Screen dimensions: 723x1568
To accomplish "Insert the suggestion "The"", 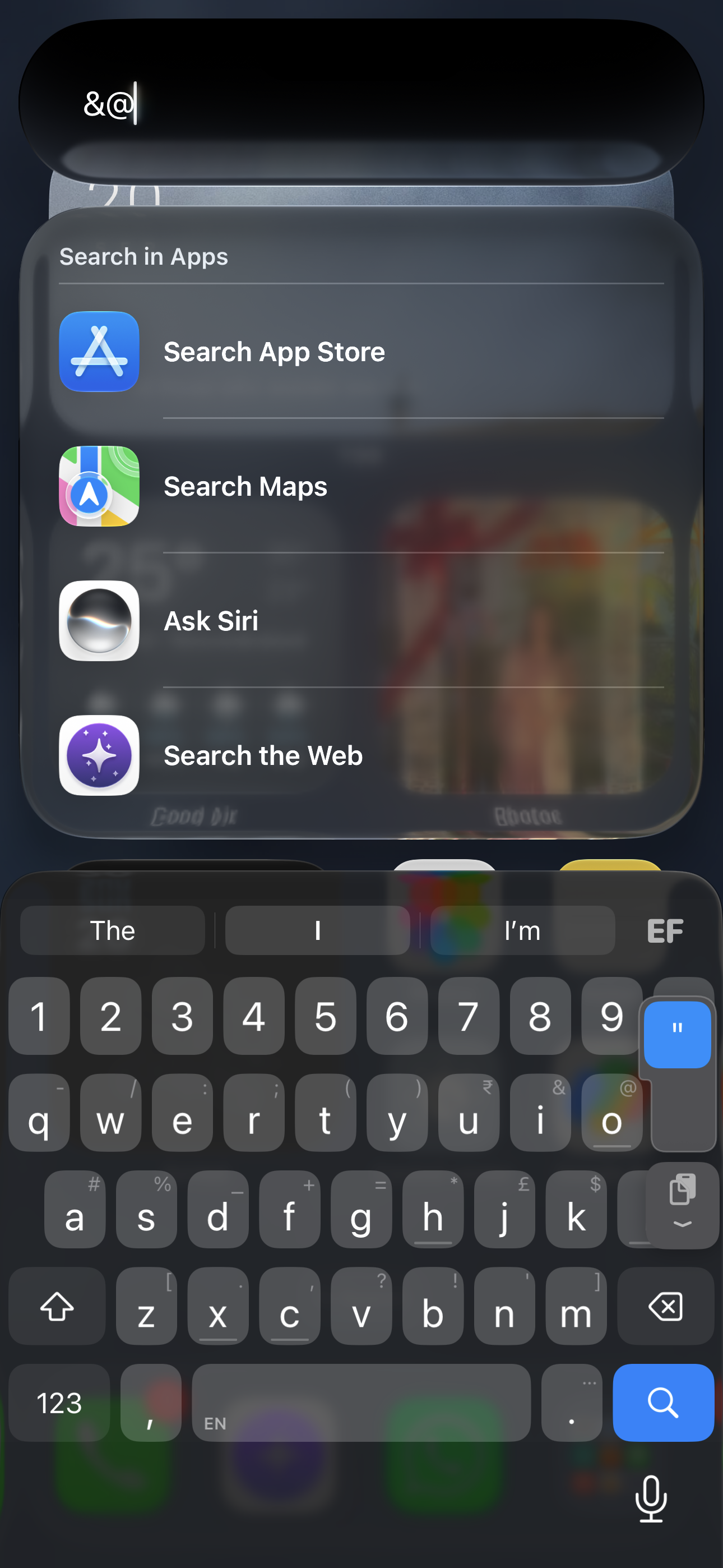I will [113, 930].
